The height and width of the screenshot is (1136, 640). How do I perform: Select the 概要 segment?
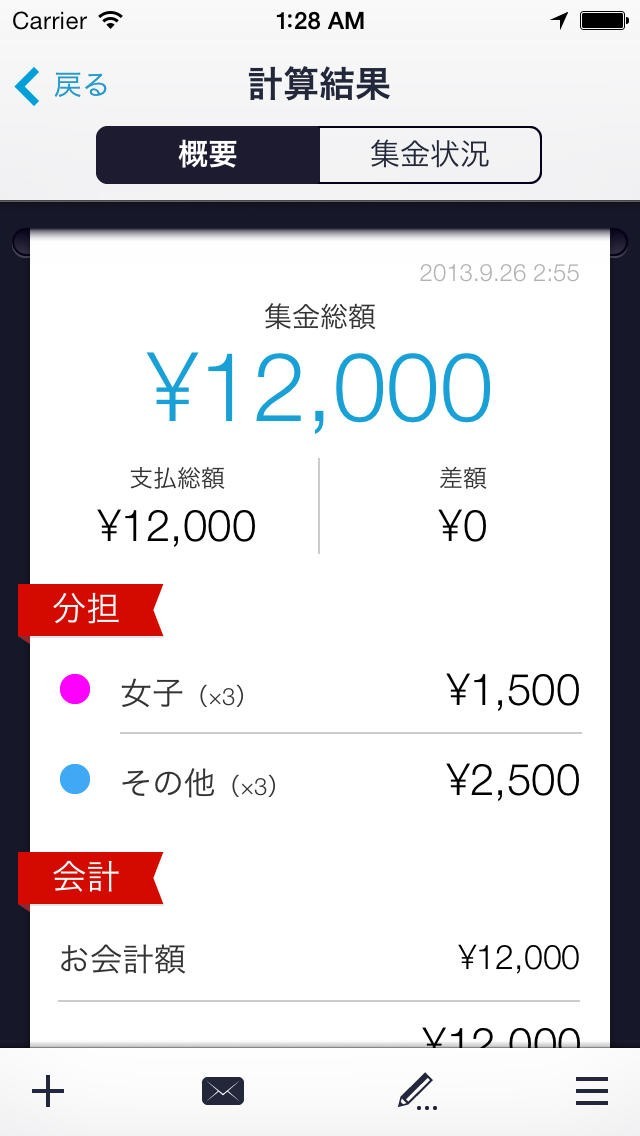pos(208,155)
